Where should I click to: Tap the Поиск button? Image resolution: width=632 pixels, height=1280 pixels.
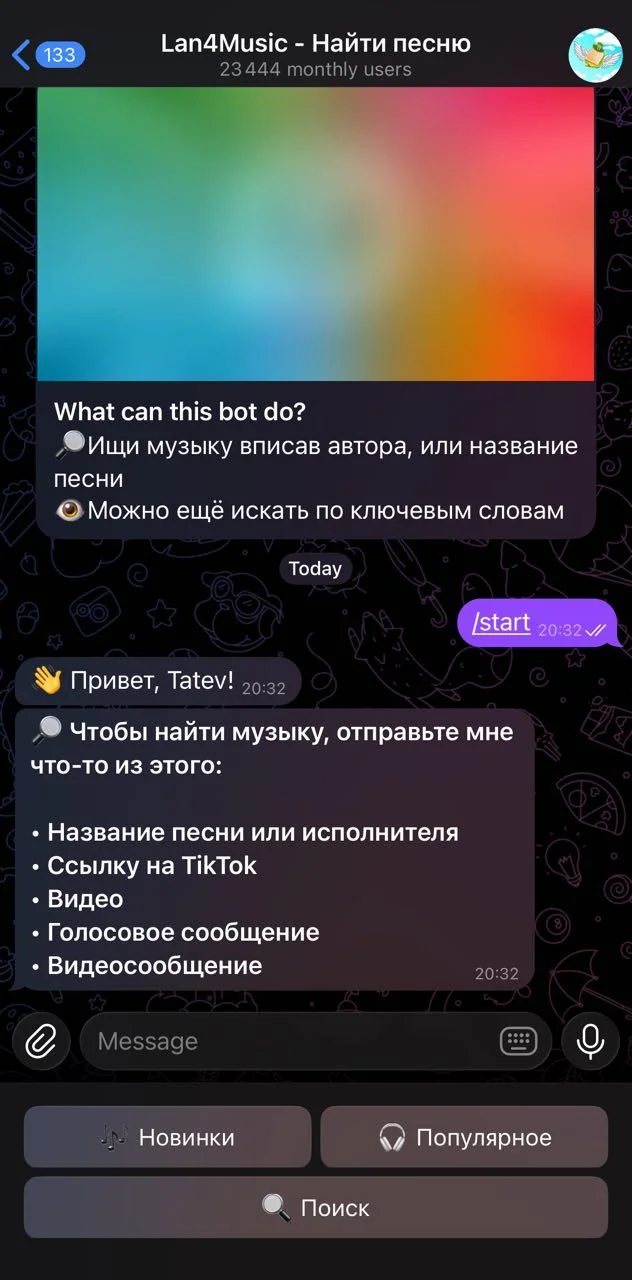click(316, 1207)
